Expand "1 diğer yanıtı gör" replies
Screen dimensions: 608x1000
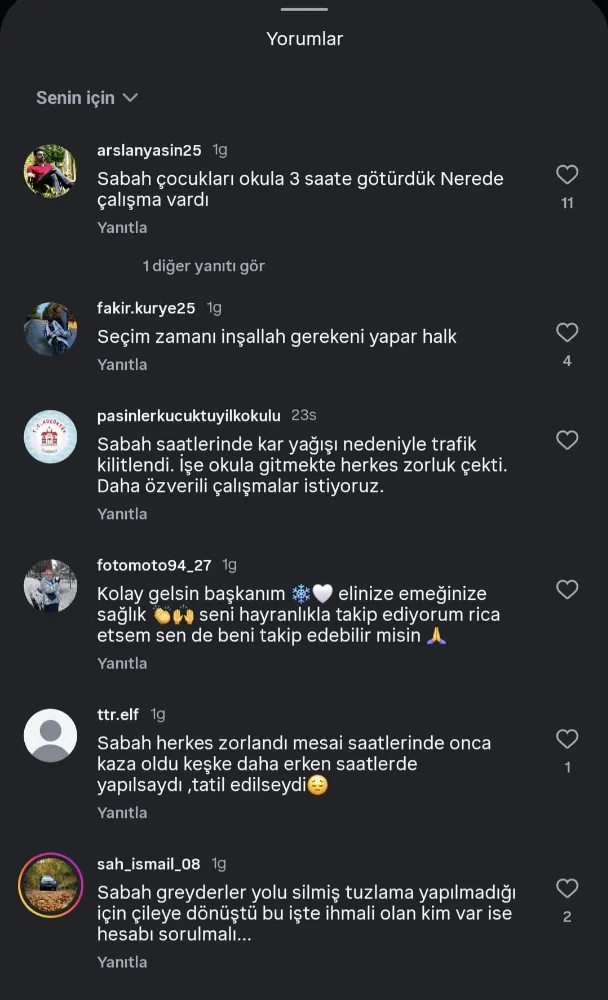pos(203,266)
